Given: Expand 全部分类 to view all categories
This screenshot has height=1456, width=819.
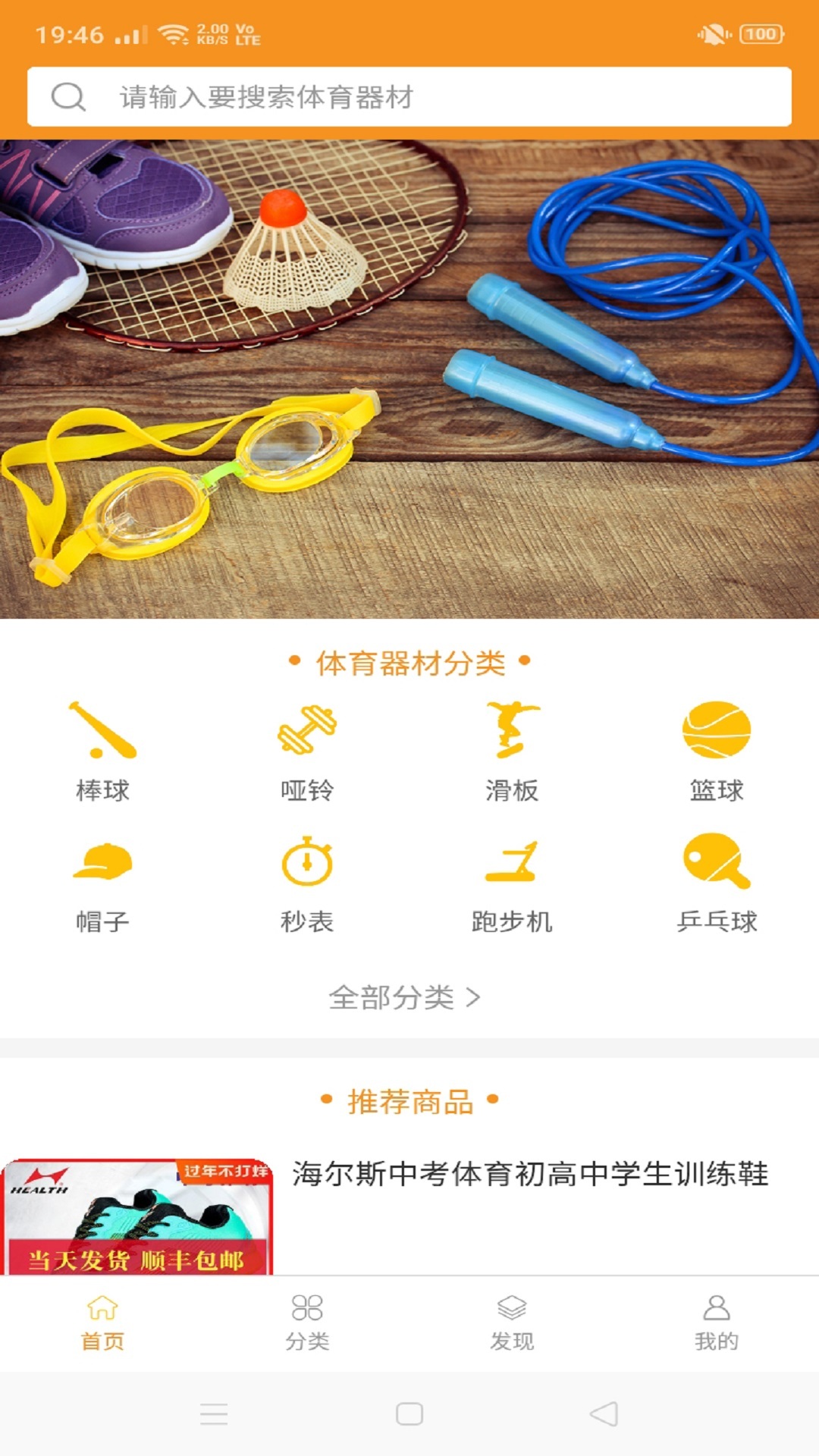Looking at the screenshot, I should coord(409,998).
